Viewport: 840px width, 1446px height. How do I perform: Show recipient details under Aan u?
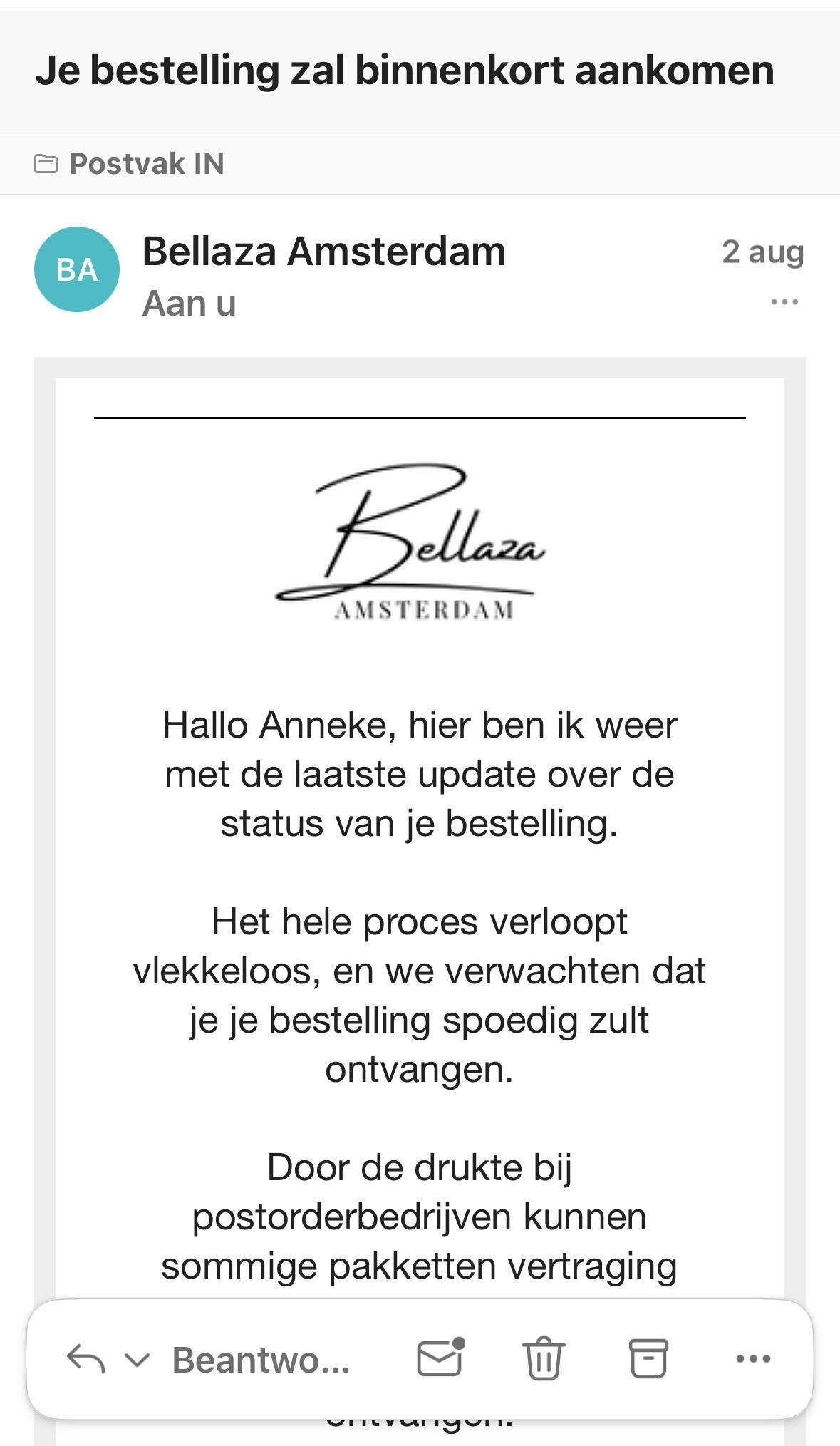click(189, 304)
